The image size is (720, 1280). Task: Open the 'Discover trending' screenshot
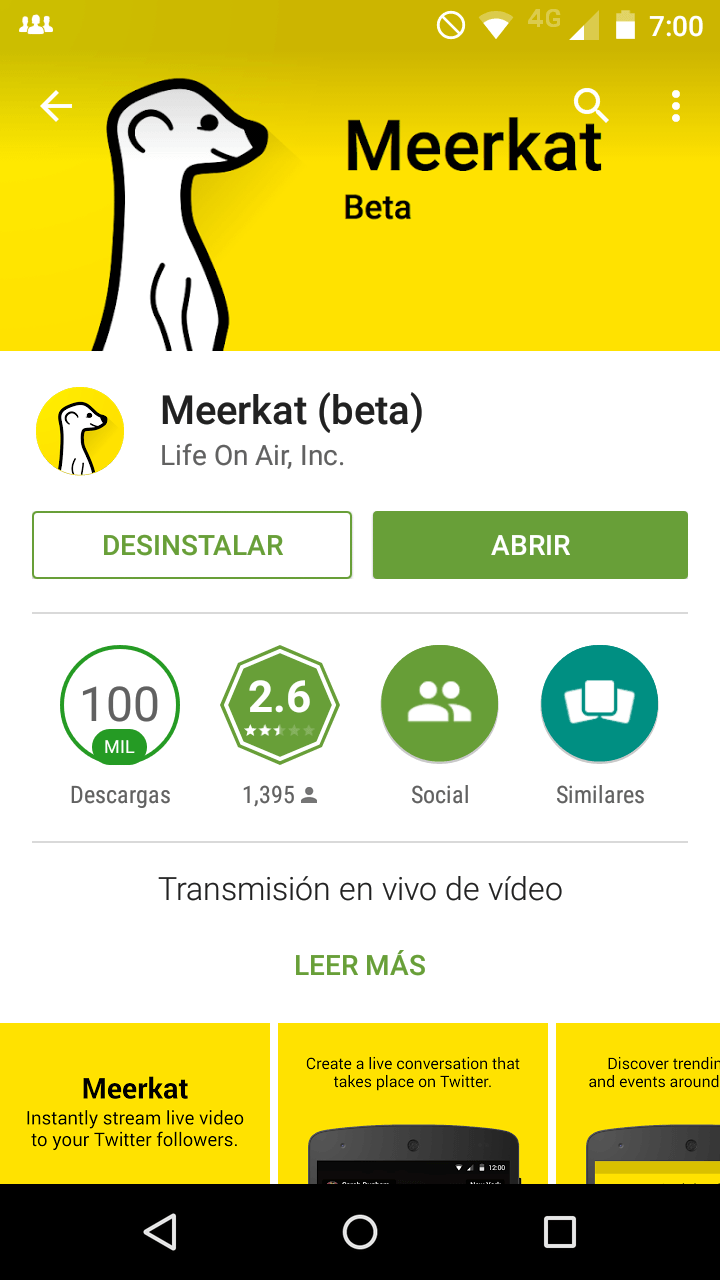tap(638, 1103)
